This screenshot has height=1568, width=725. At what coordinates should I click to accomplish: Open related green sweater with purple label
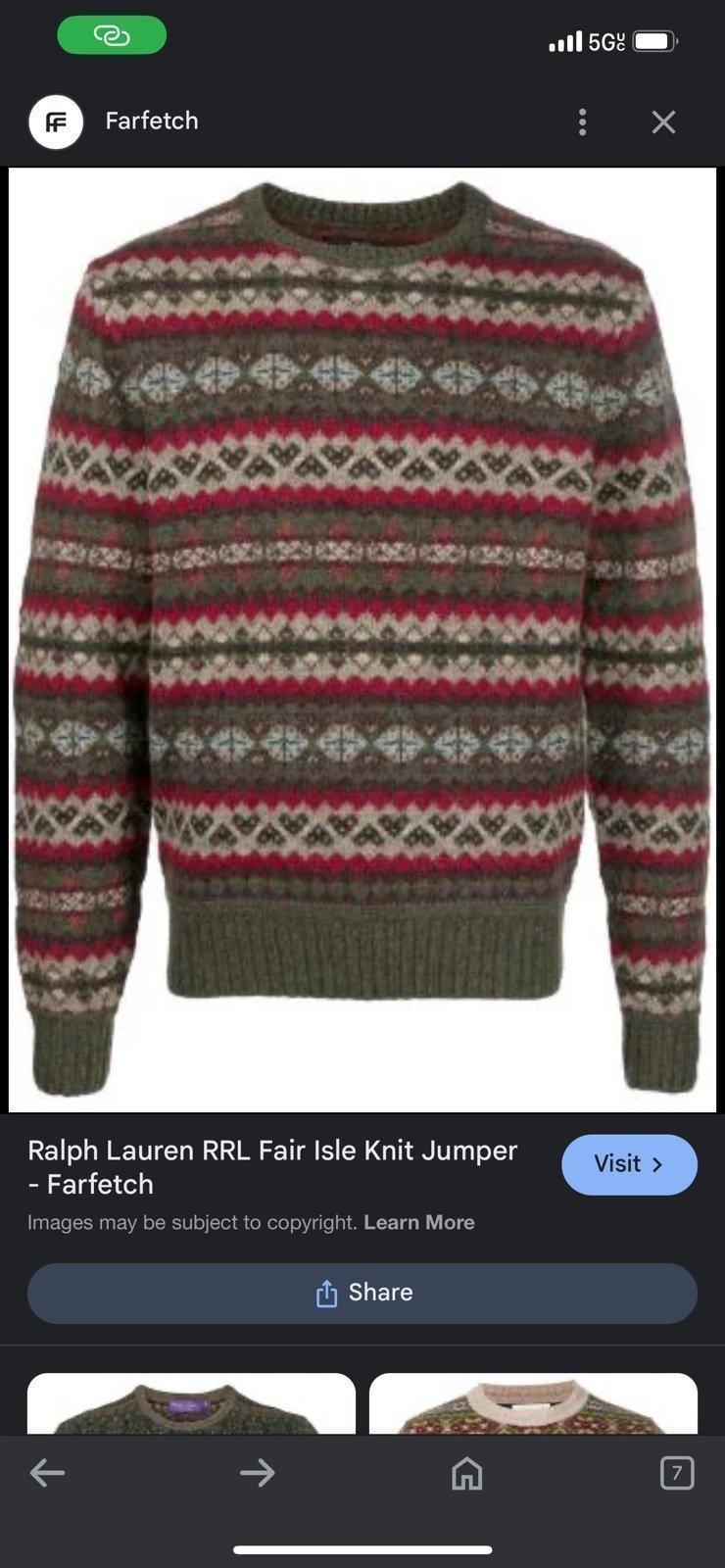click(191, 1403)
